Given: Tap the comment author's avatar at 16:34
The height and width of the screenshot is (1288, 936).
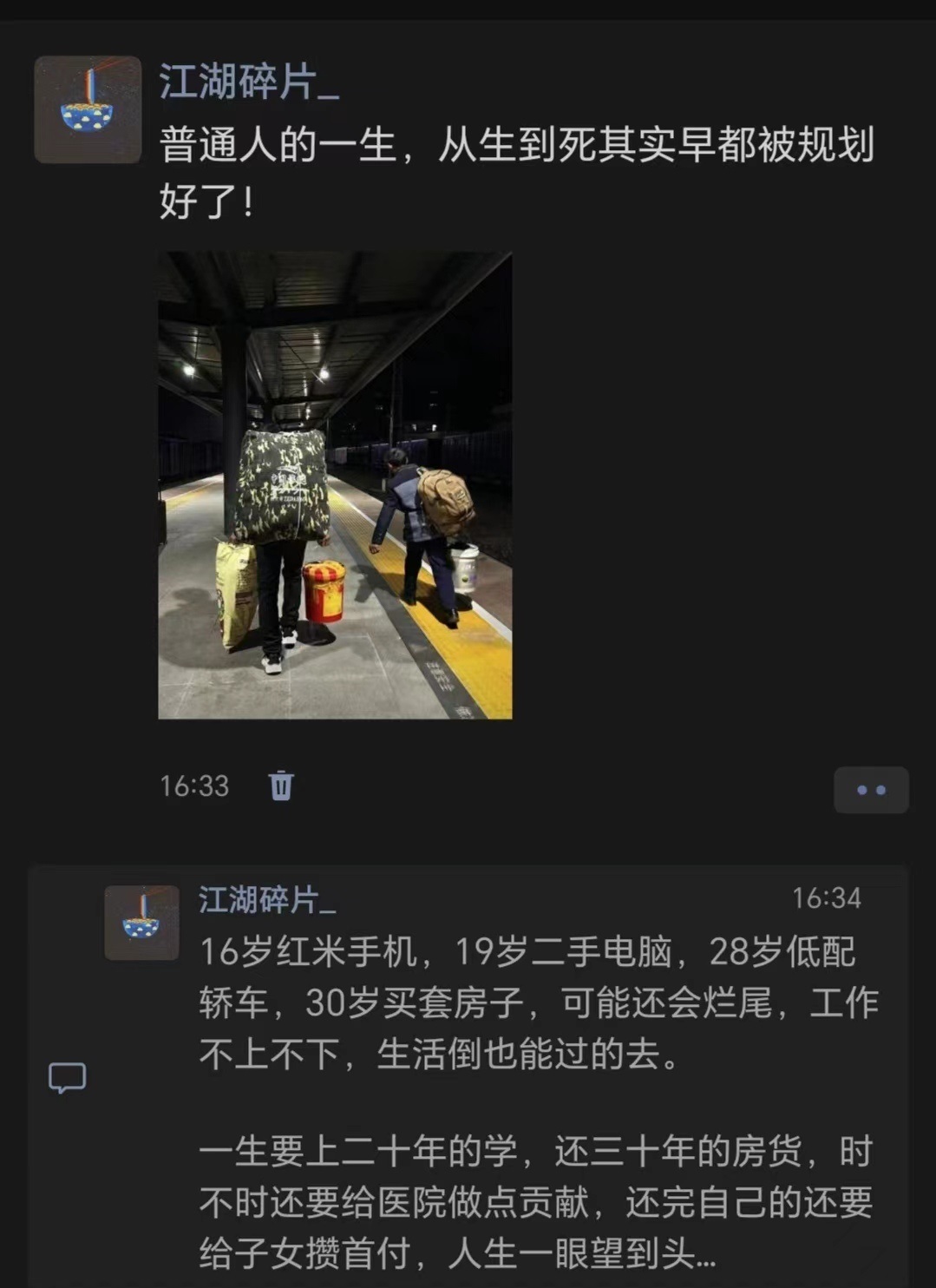Looking at the screenshot, I should (x=141, y=923).
